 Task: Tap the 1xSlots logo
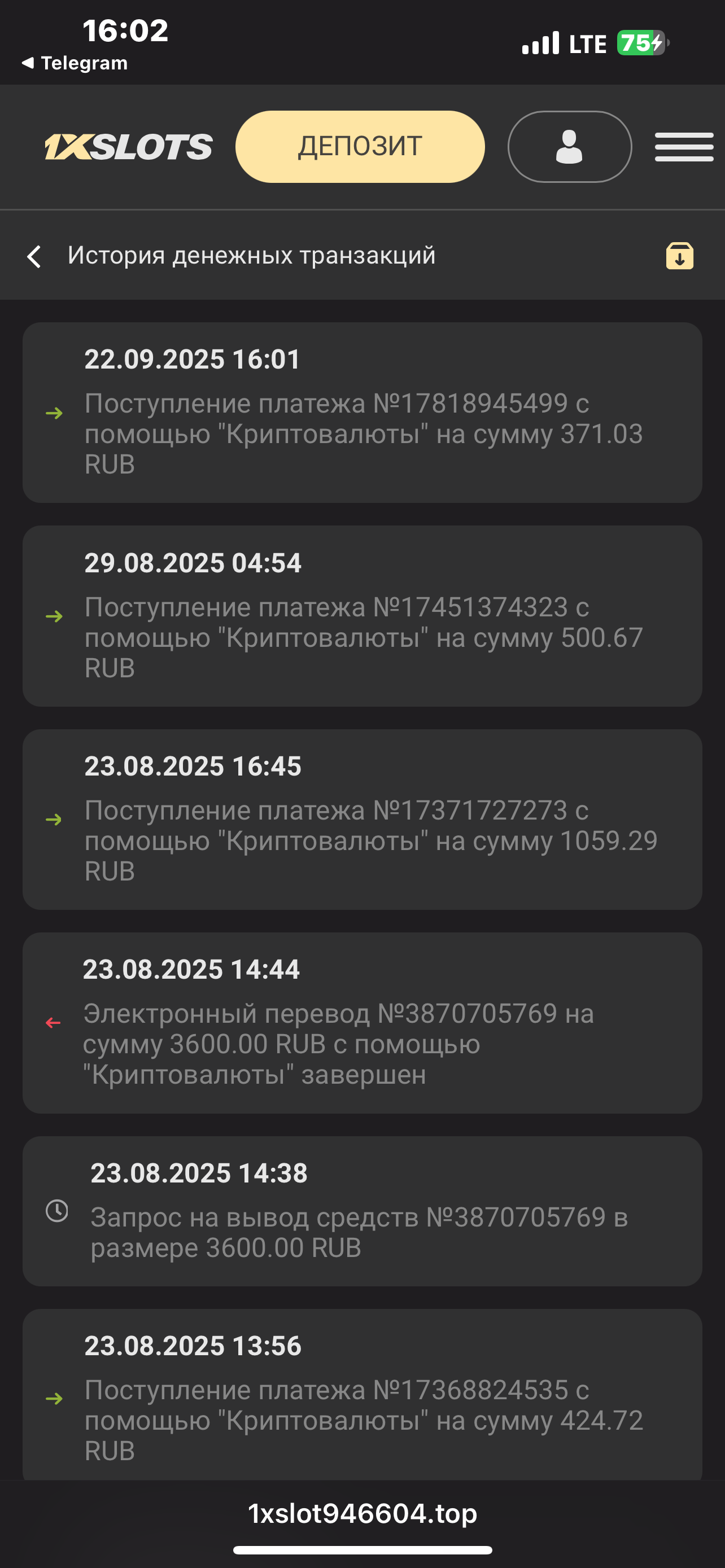click(x=128, y=147)
